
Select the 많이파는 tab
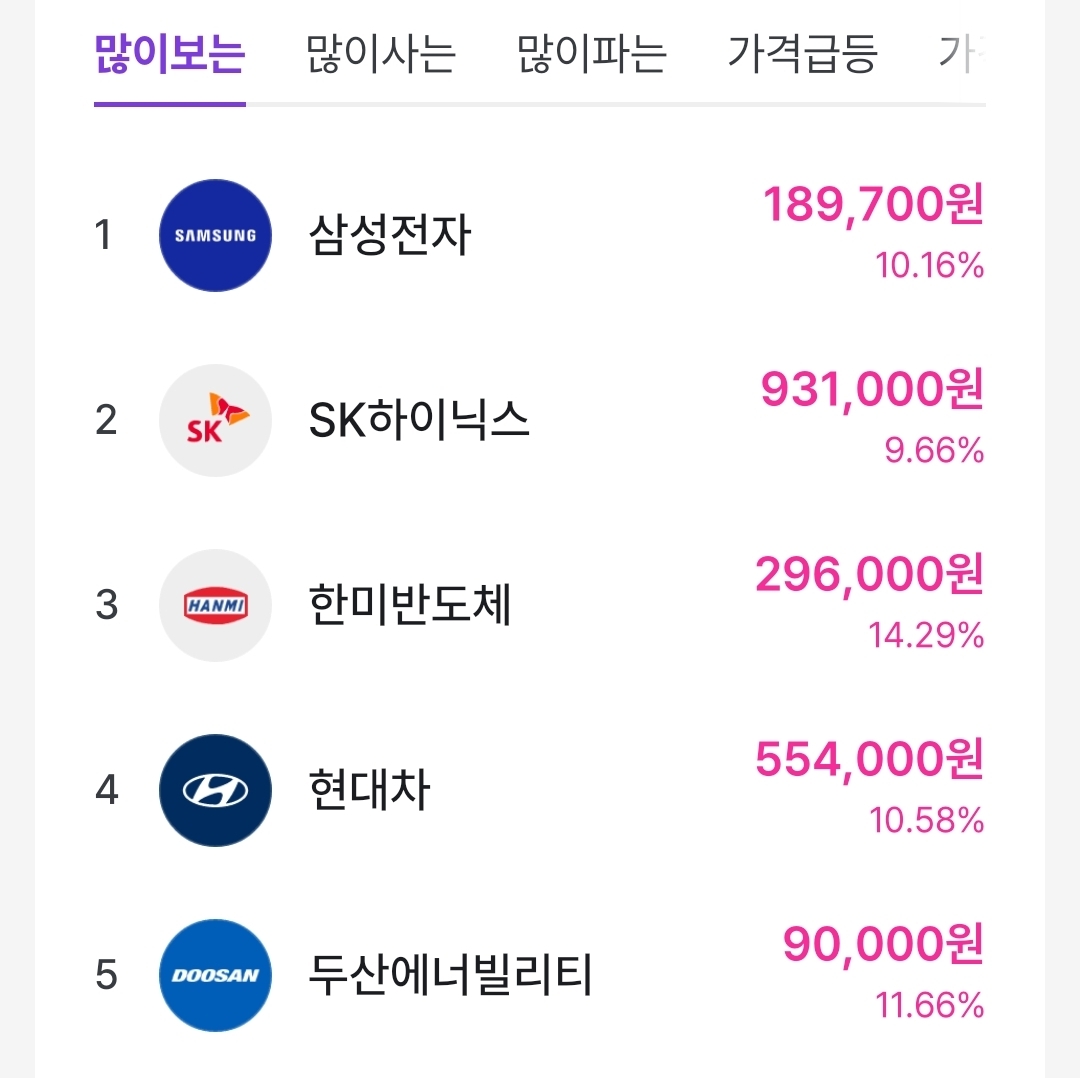(592, 55)
